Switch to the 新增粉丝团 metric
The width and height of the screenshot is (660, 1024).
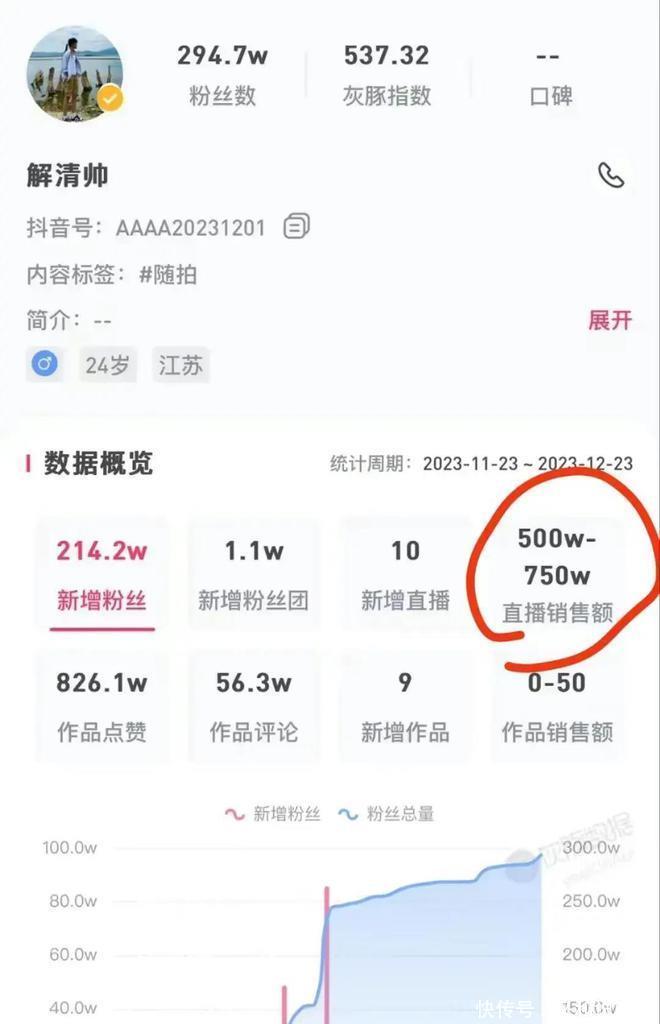coord(253,573)
